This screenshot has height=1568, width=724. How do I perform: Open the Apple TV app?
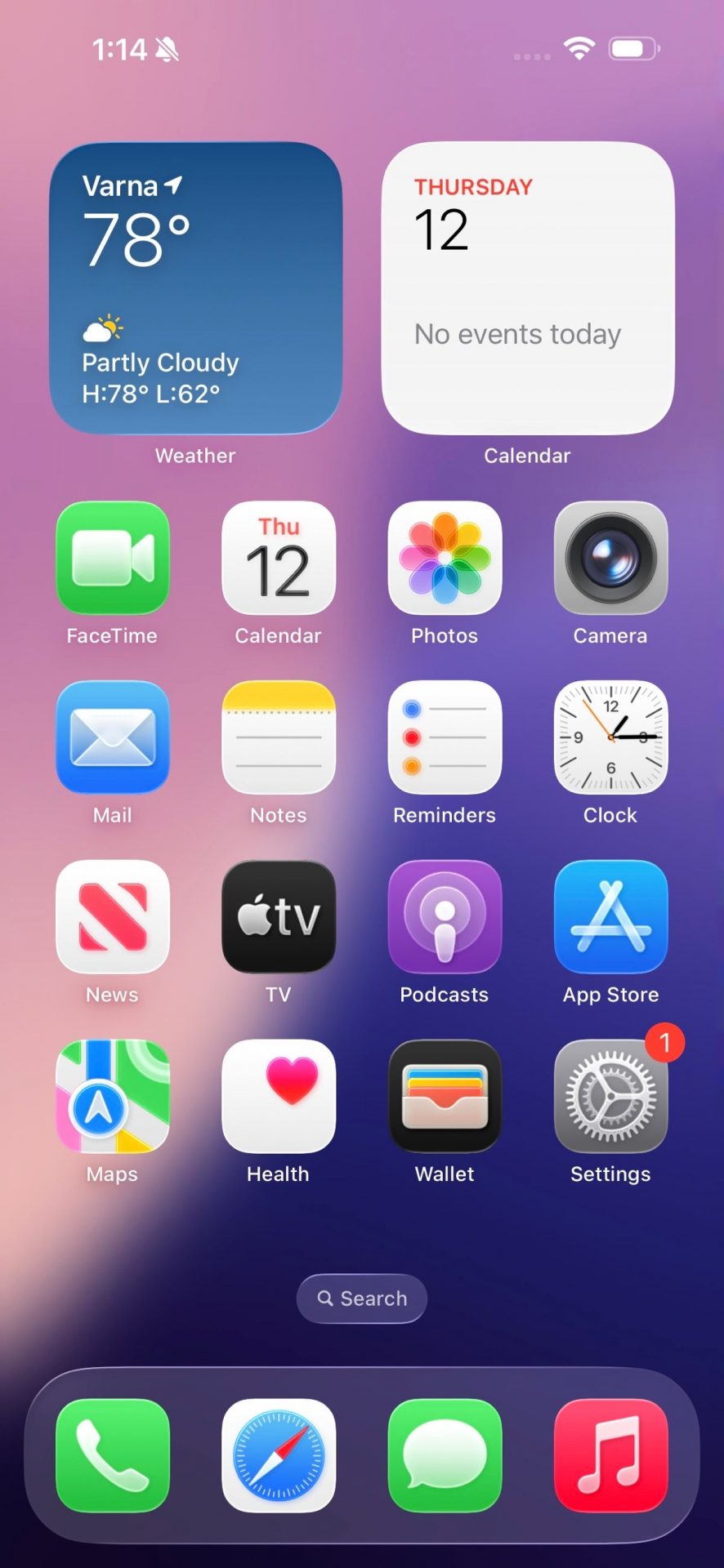pyautogui.click(x=279, y=916)
